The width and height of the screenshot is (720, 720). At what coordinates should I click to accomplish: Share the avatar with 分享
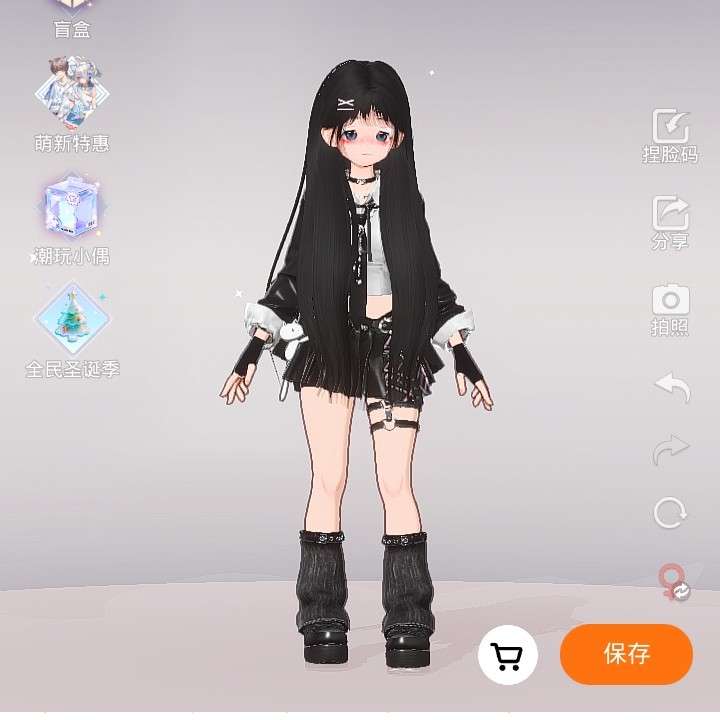(x=670, y=222)
